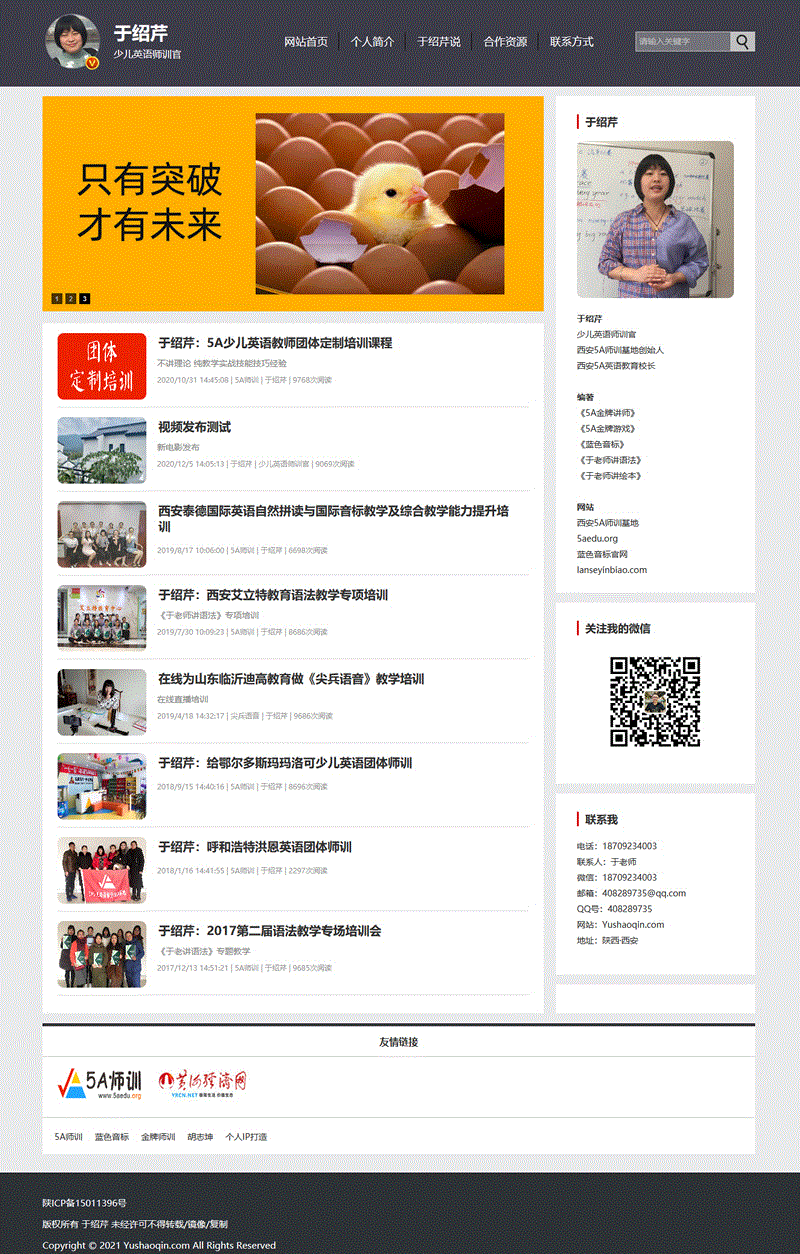The height and width of the screenshot is (1254, 800).
Task: Focus the keyword search box
Action: pyautogui.click(x=683, y=42)
